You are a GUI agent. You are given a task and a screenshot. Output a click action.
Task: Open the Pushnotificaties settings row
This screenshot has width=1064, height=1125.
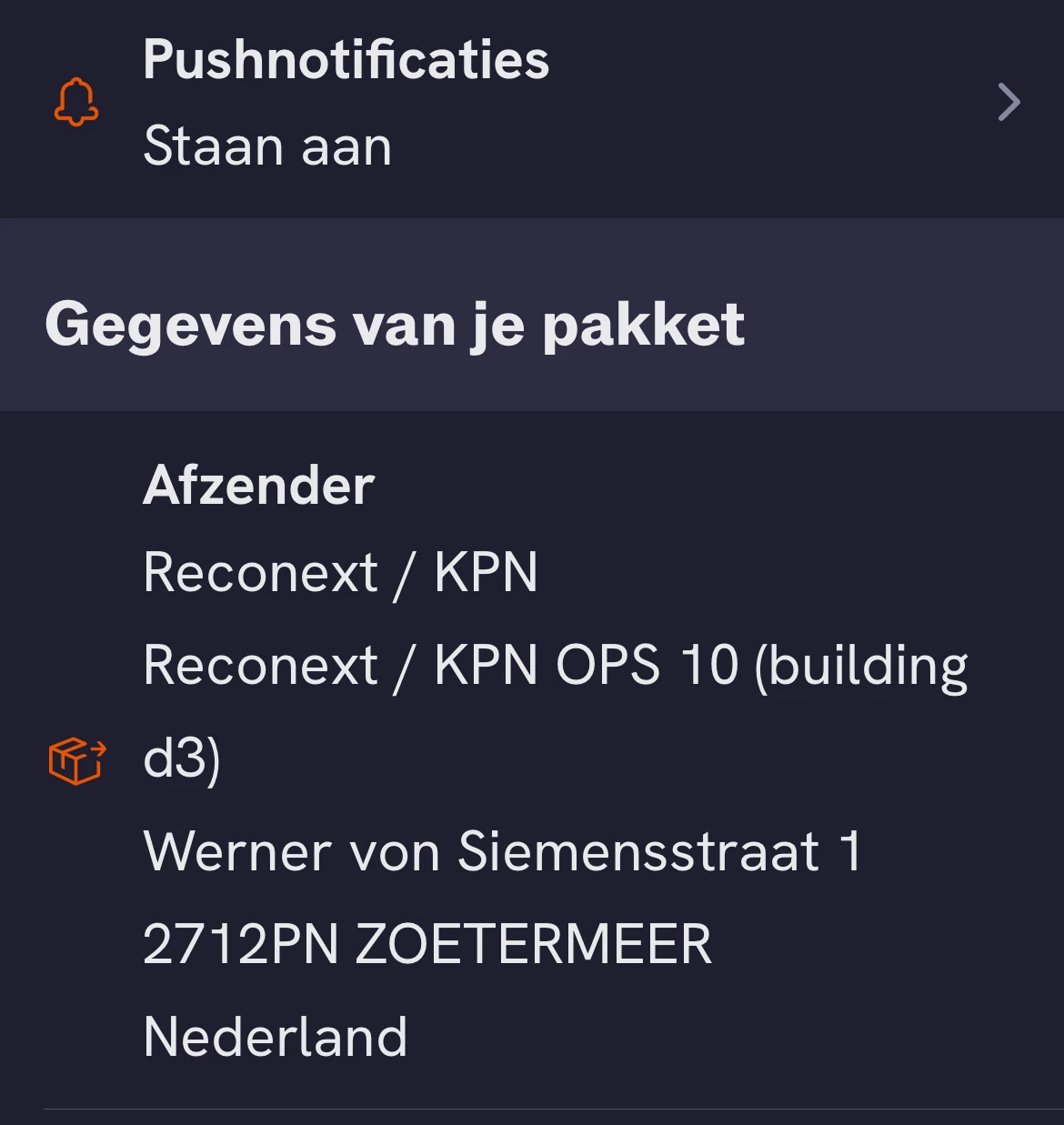tap(532, 104)
